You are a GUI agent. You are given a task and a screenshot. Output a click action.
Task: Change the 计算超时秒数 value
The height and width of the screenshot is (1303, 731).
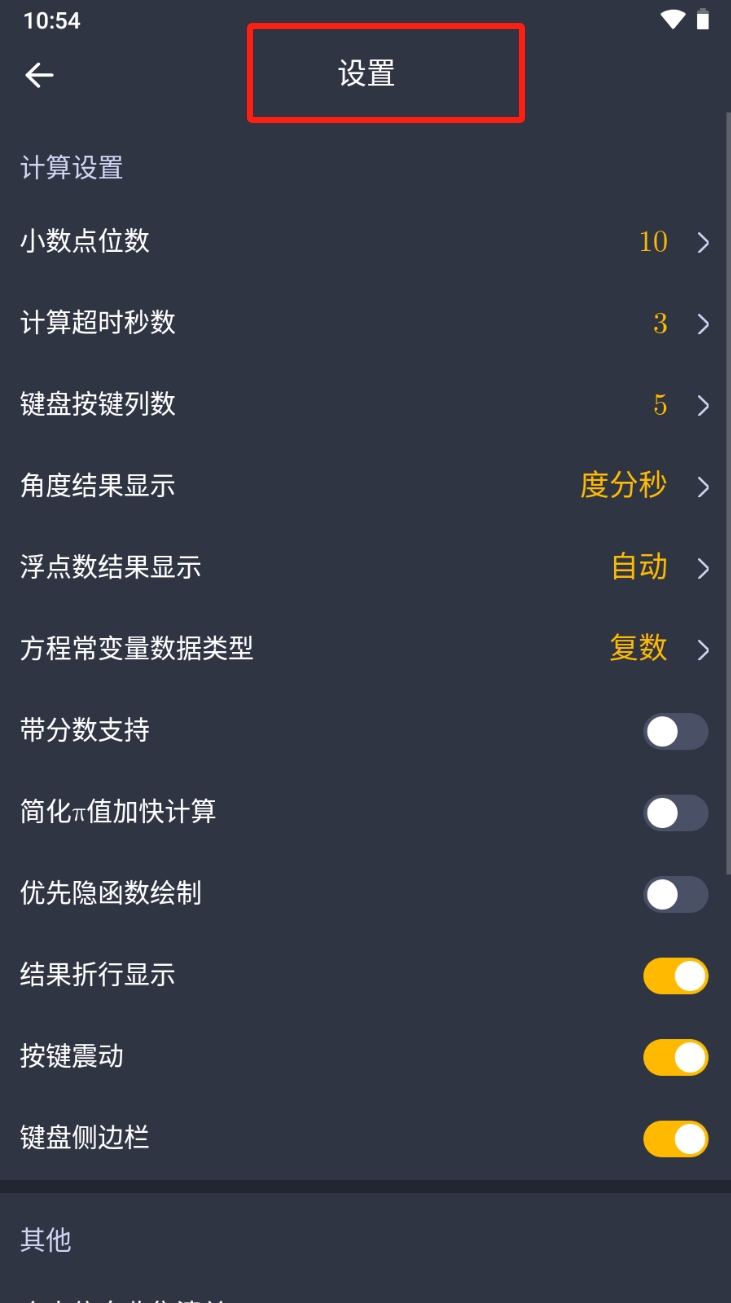click(x=365, y=323)
